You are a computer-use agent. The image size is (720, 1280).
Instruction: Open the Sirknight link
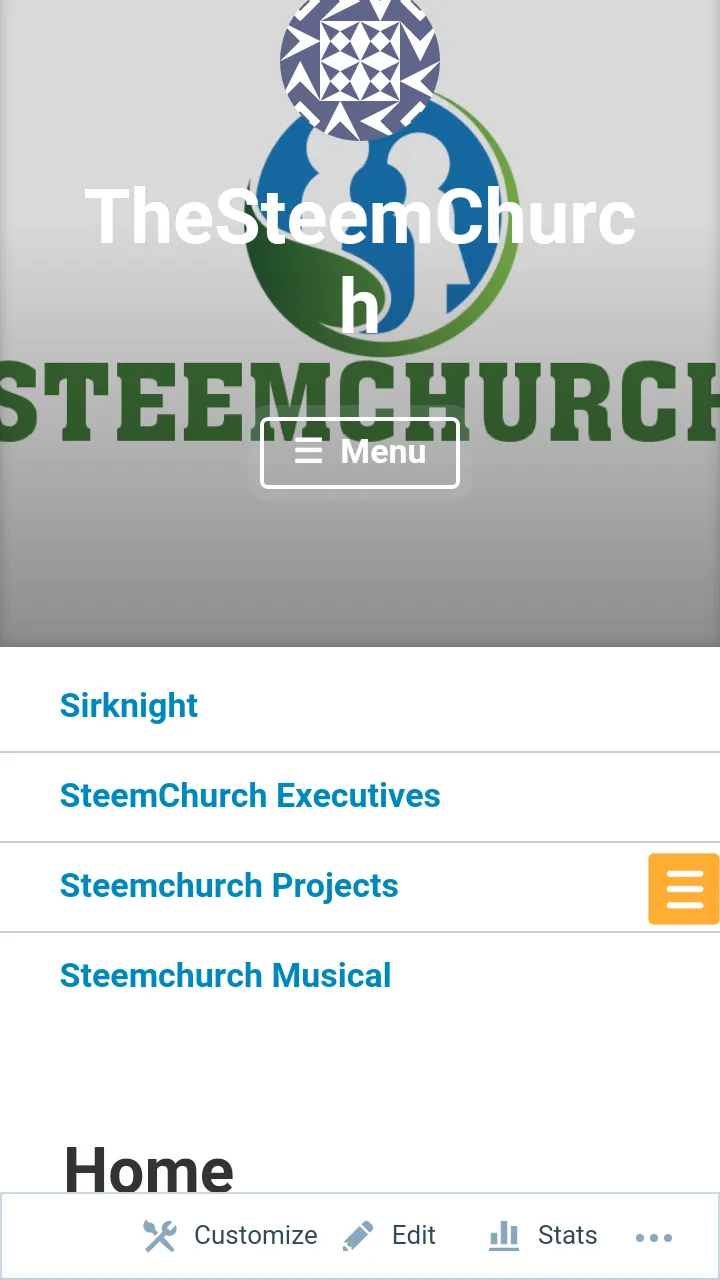point(129,705)
